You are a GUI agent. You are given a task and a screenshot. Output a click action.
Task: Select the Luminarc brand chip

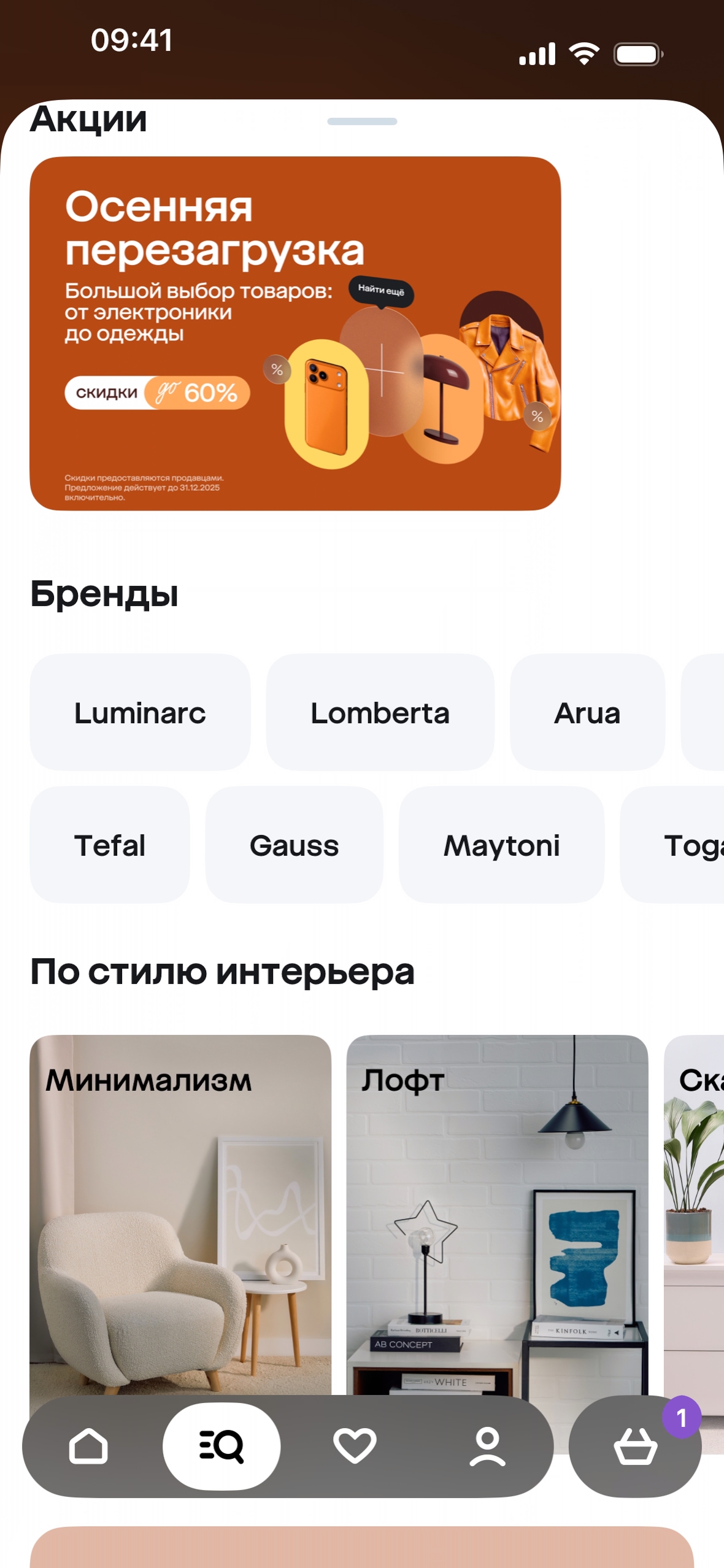140,712
